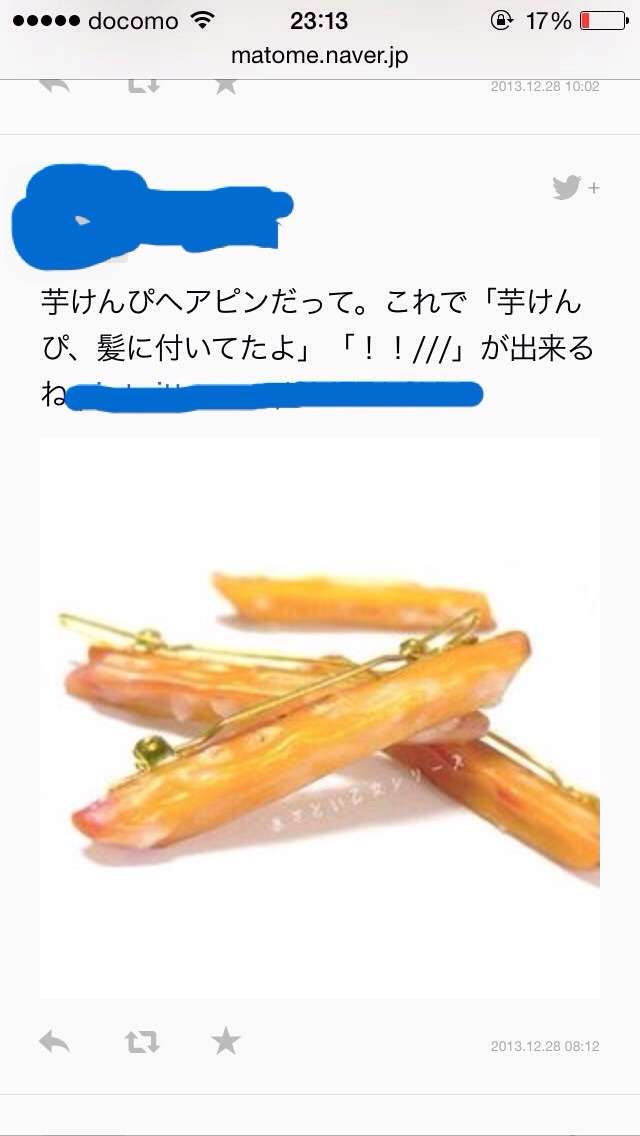This screenshot has height=1136, width=640.
Task: Favorite the 08:12 hairpin tweet
Action: point(226,1043)
